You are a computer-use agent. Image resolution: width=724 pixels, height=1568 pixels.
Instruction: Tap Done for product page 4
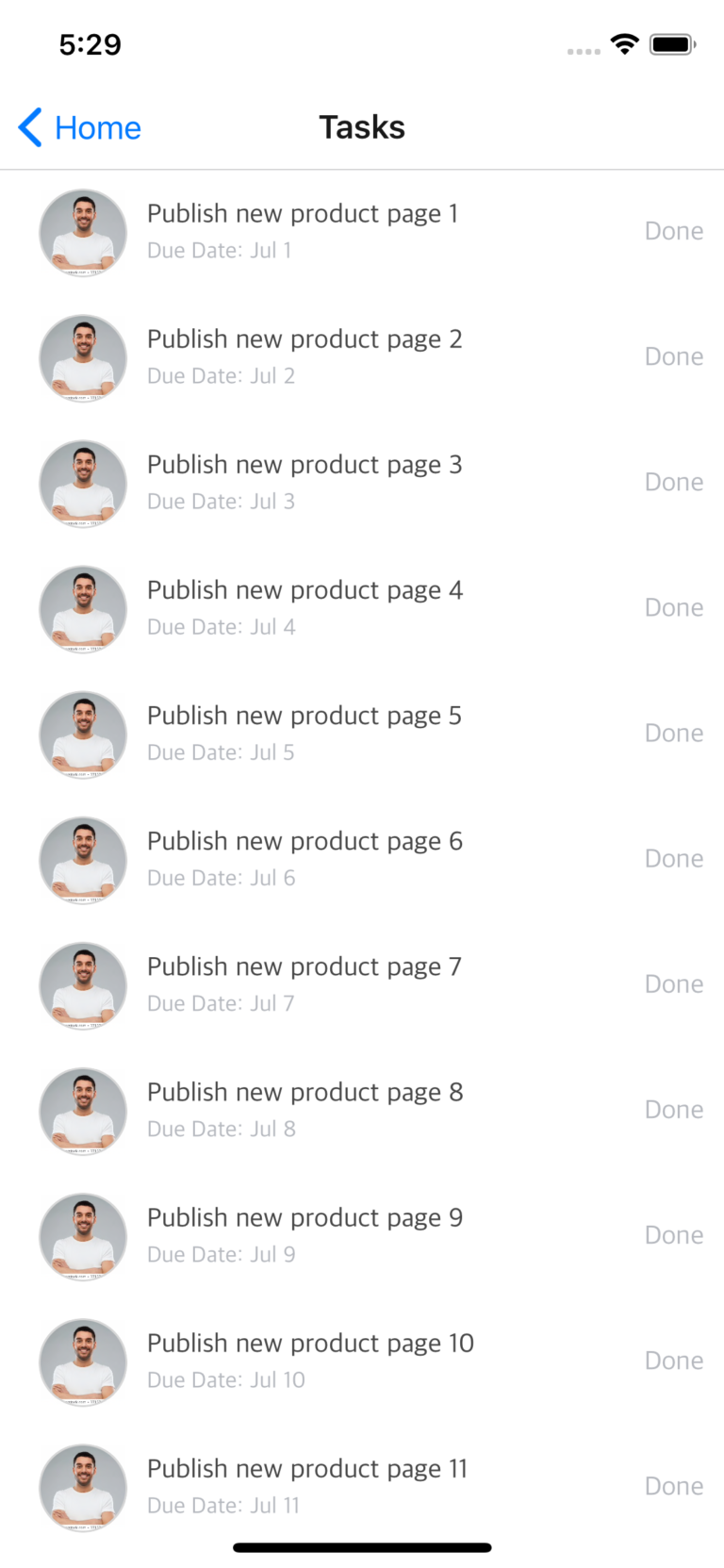(673, 607)
